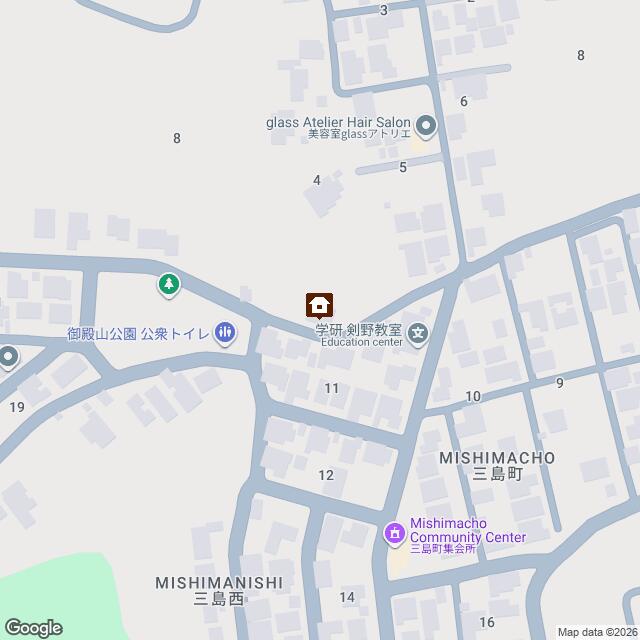Select the brown house location marker
Image resolution: width=640 pixels, height=640 pixels.
pos(320,305)
